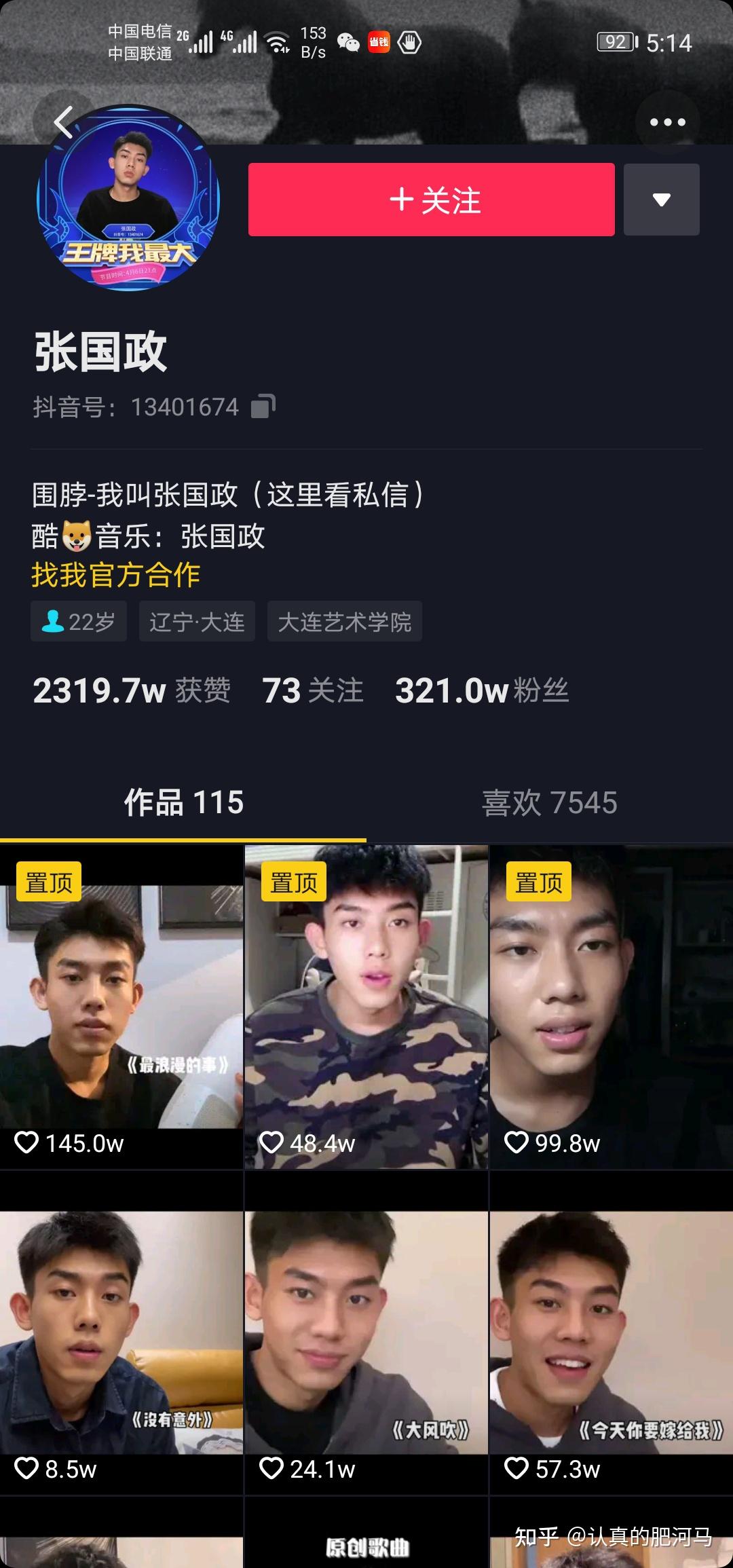This screenshot has height=1568, width=733.
Task: Open the pinned video with 99.8w likes
Action: click(611, 1007)
